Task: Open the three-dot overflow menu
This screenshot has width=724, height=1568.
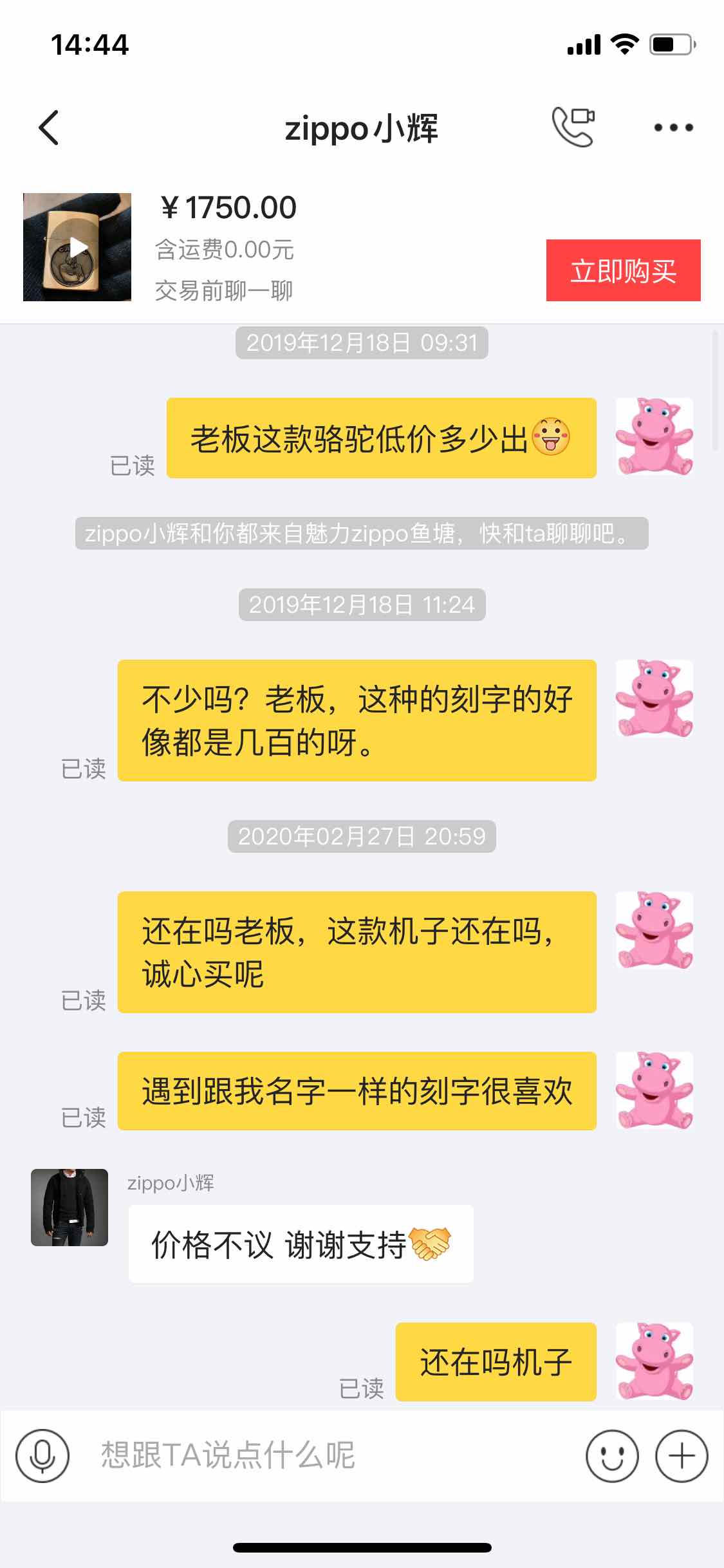Action: pos(673,127)
